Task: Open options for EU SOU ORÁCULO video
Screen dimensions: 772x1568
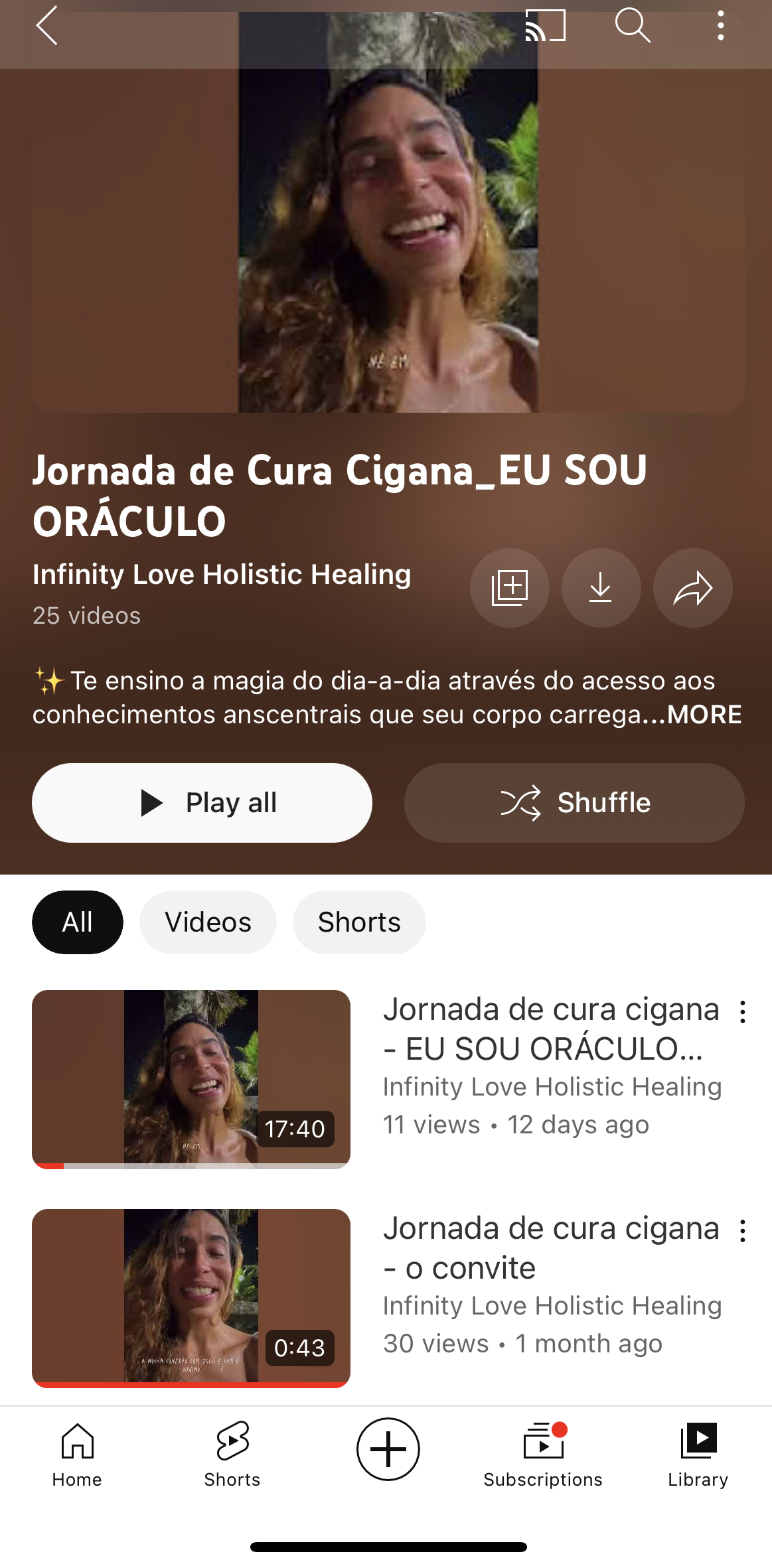Action: click(x=743, y=1012)
